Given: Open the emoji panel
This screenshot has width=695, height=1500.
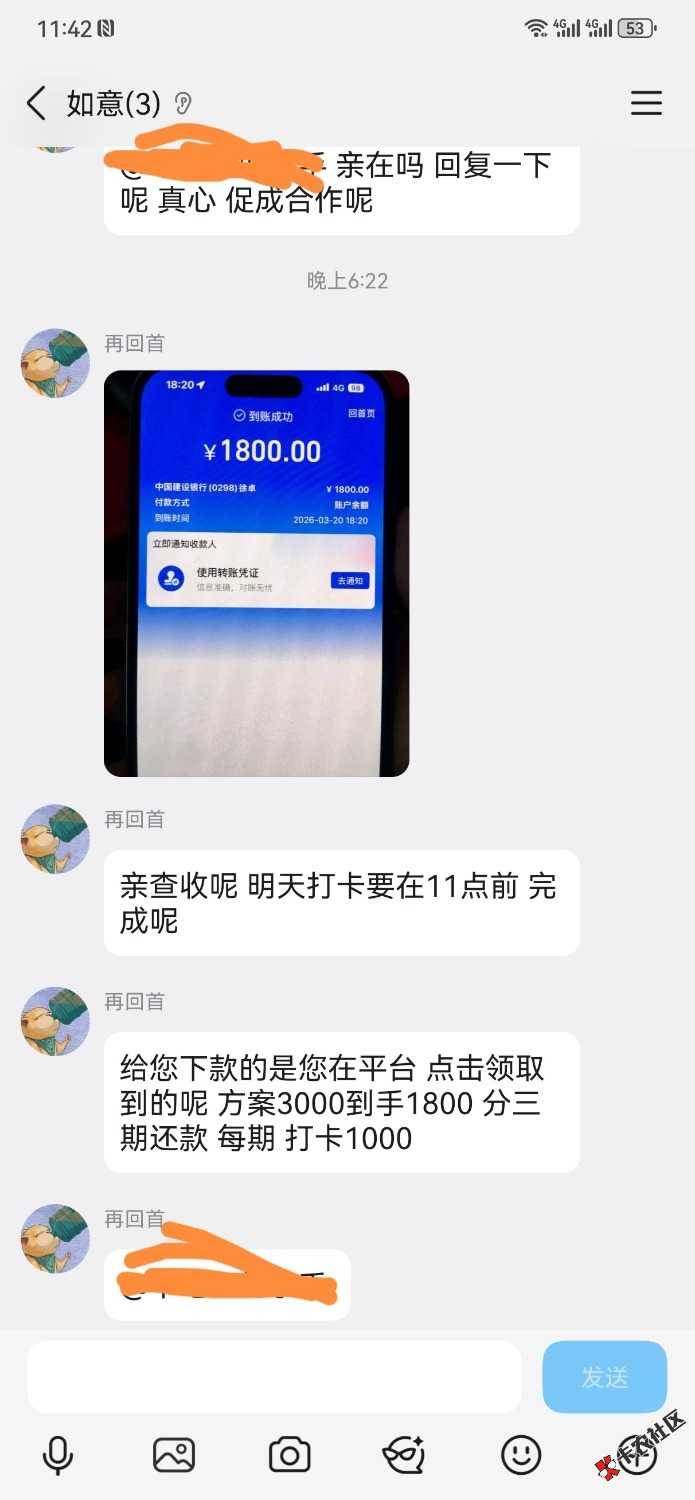Looking at the screenshot, I should coord(521,1455).
